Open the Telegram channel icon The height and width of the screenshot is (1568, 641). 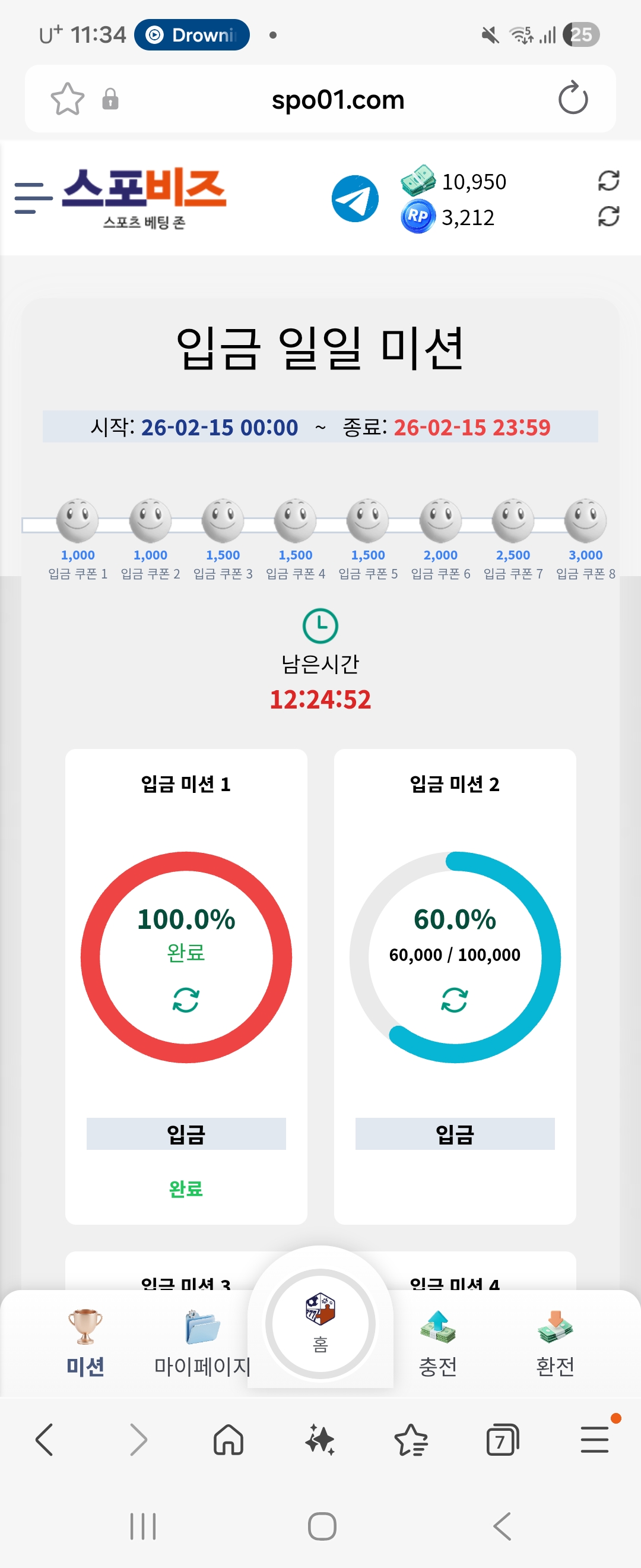[354, 198]
